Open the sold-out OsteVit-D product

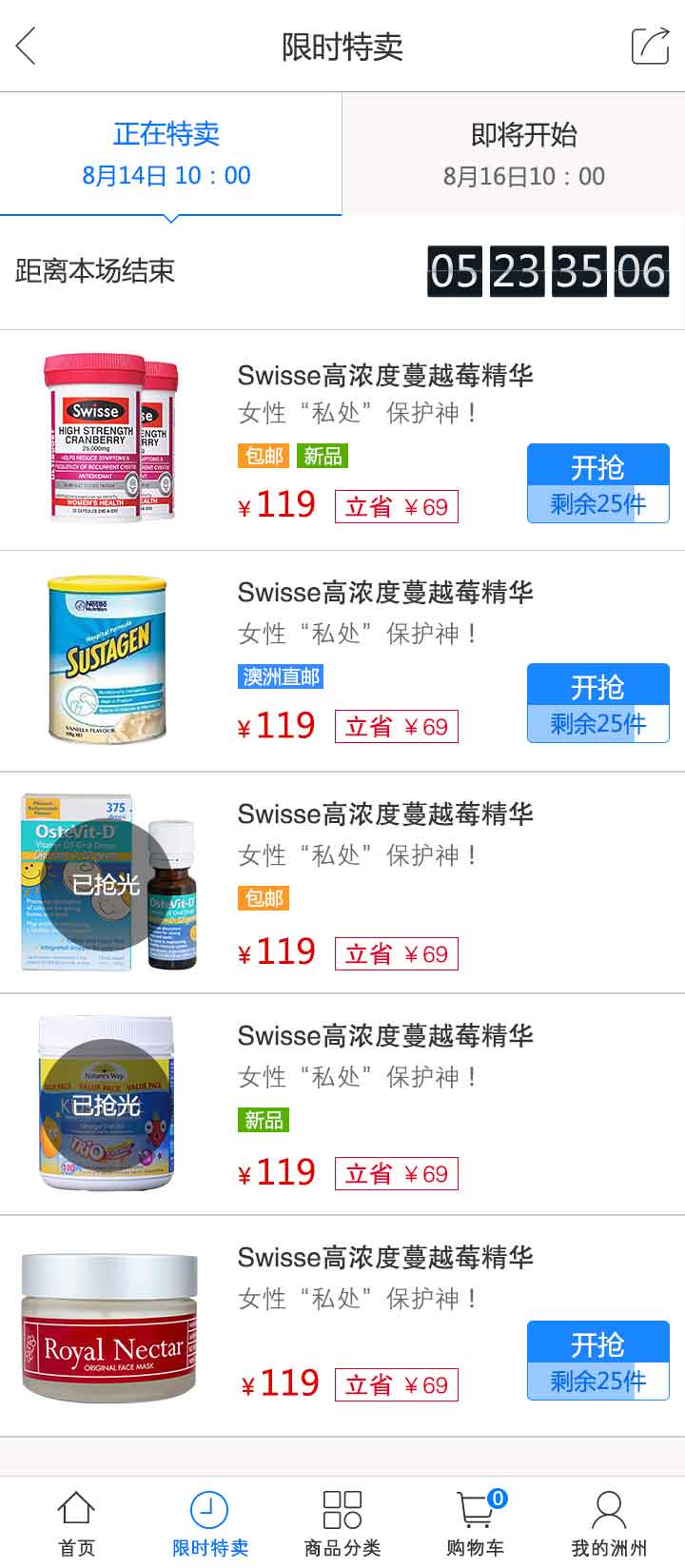[107, 883]
